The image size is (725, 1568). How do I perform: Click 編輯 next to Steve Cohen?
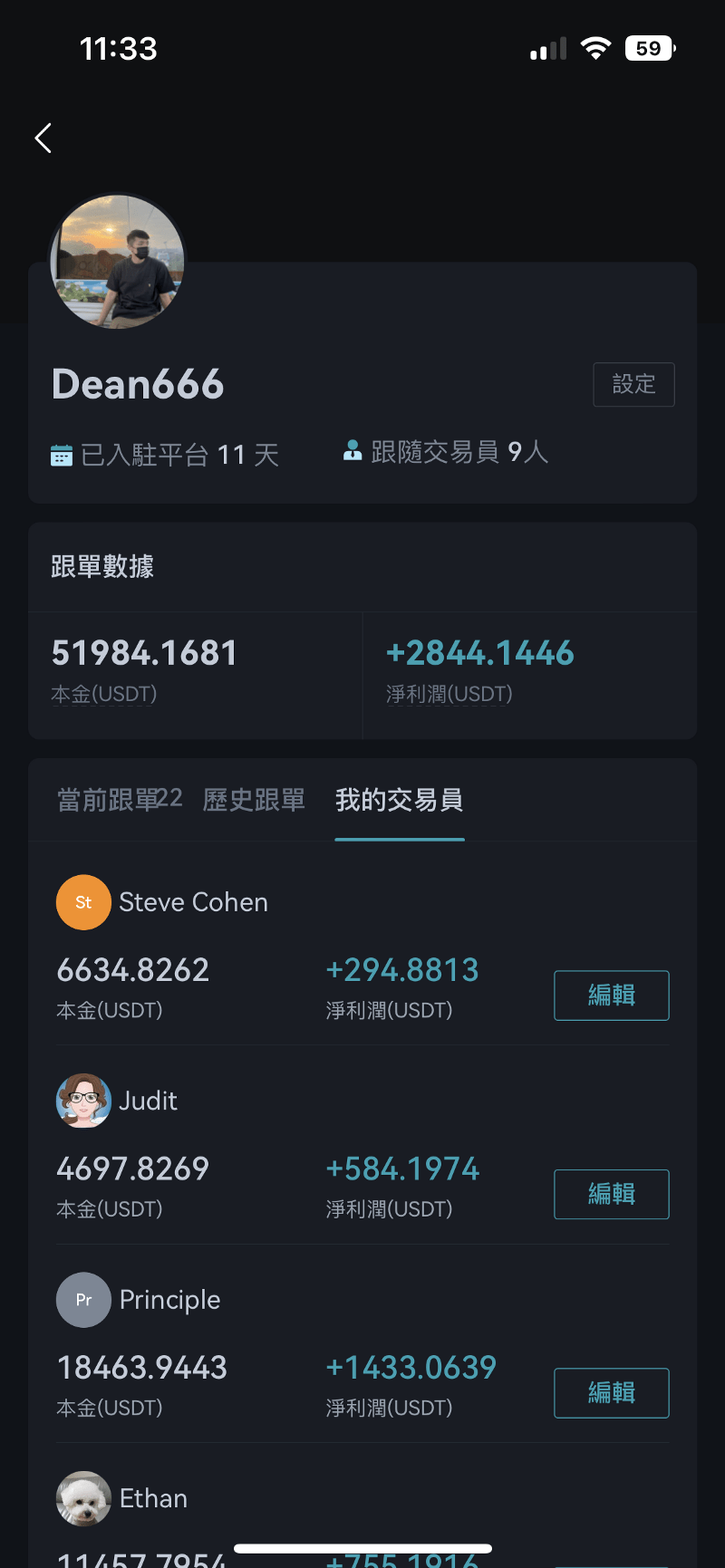[611, 995]
